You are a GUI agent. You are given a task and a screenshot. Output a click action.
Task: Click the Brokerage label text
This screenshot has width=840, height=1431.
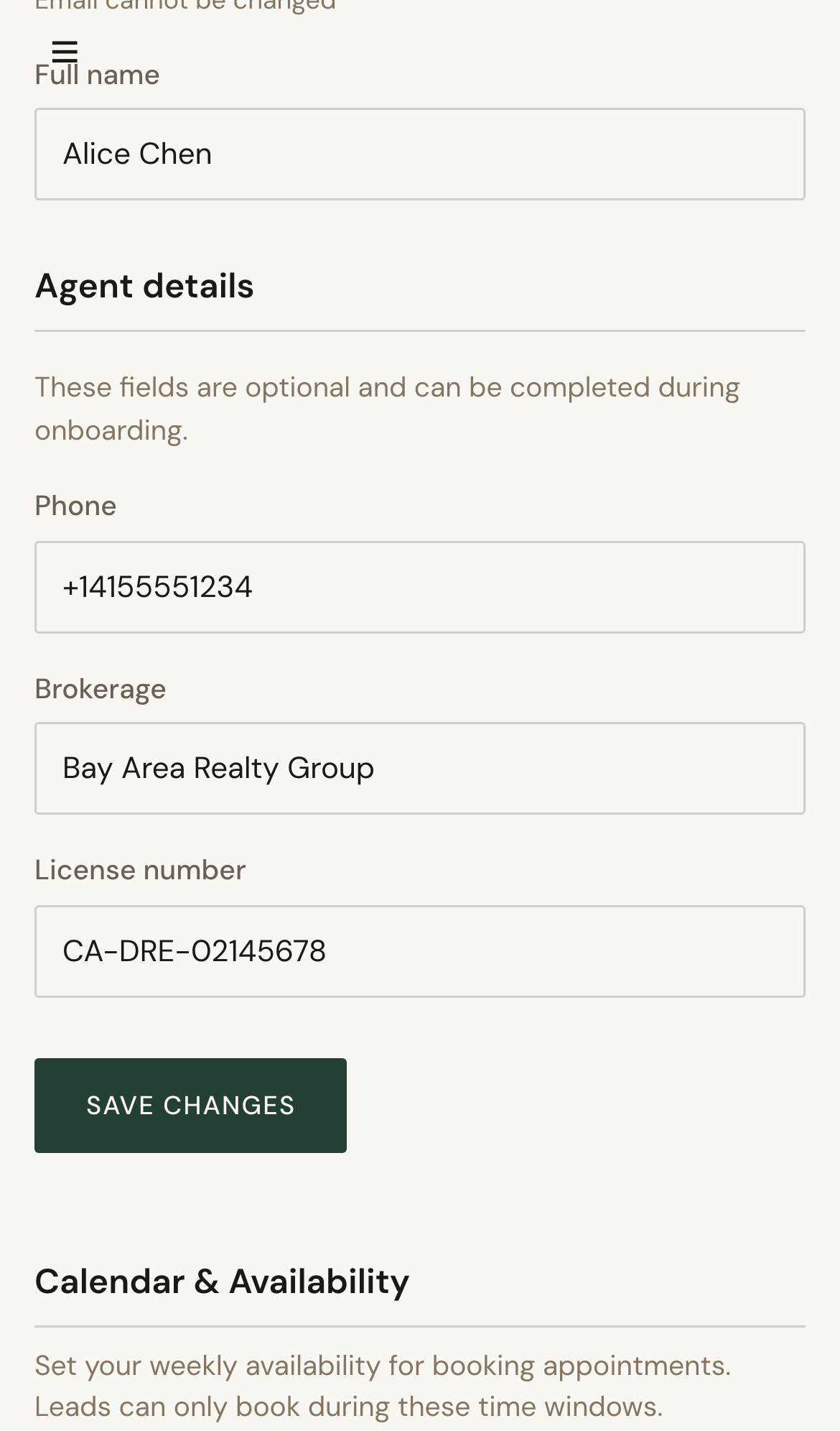pyautogui.click(x=100, y=688)
